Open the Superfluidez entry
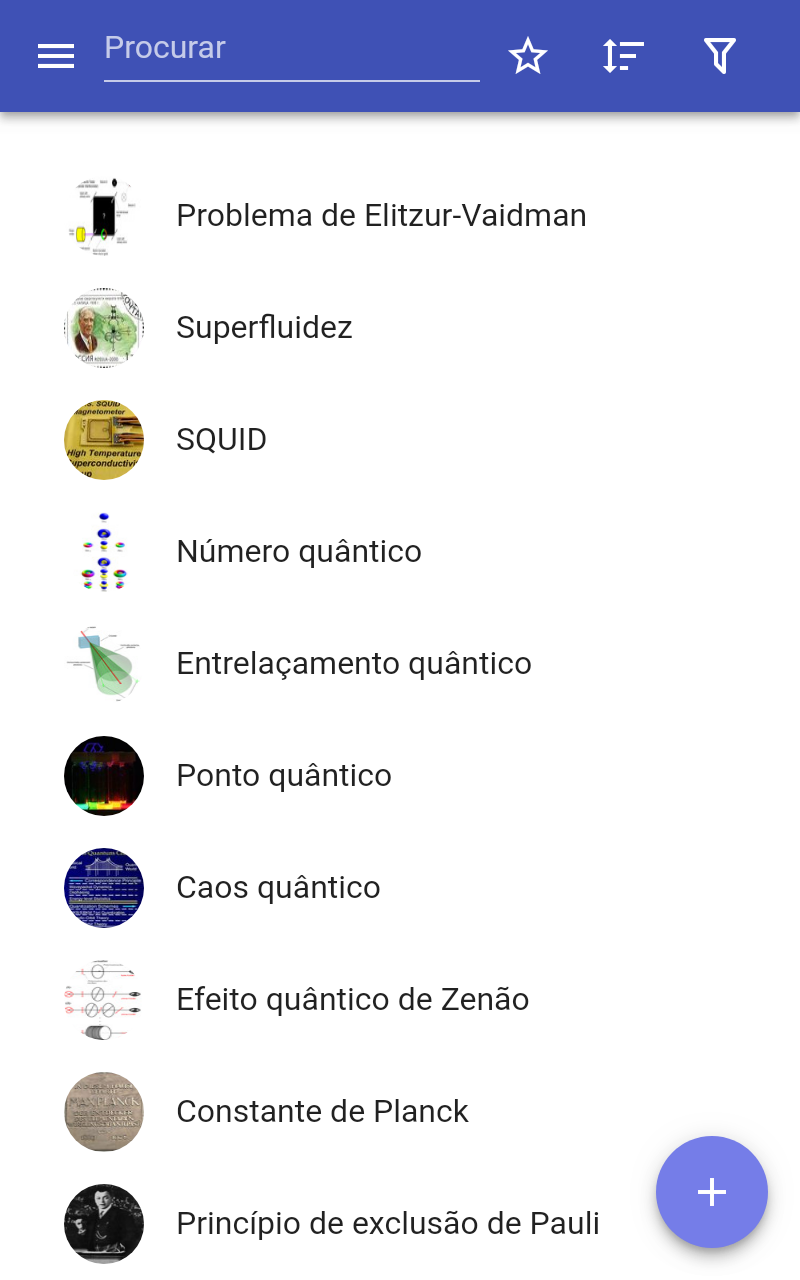The width and height of the screenshot is (800, 1280). click(264, 328)
